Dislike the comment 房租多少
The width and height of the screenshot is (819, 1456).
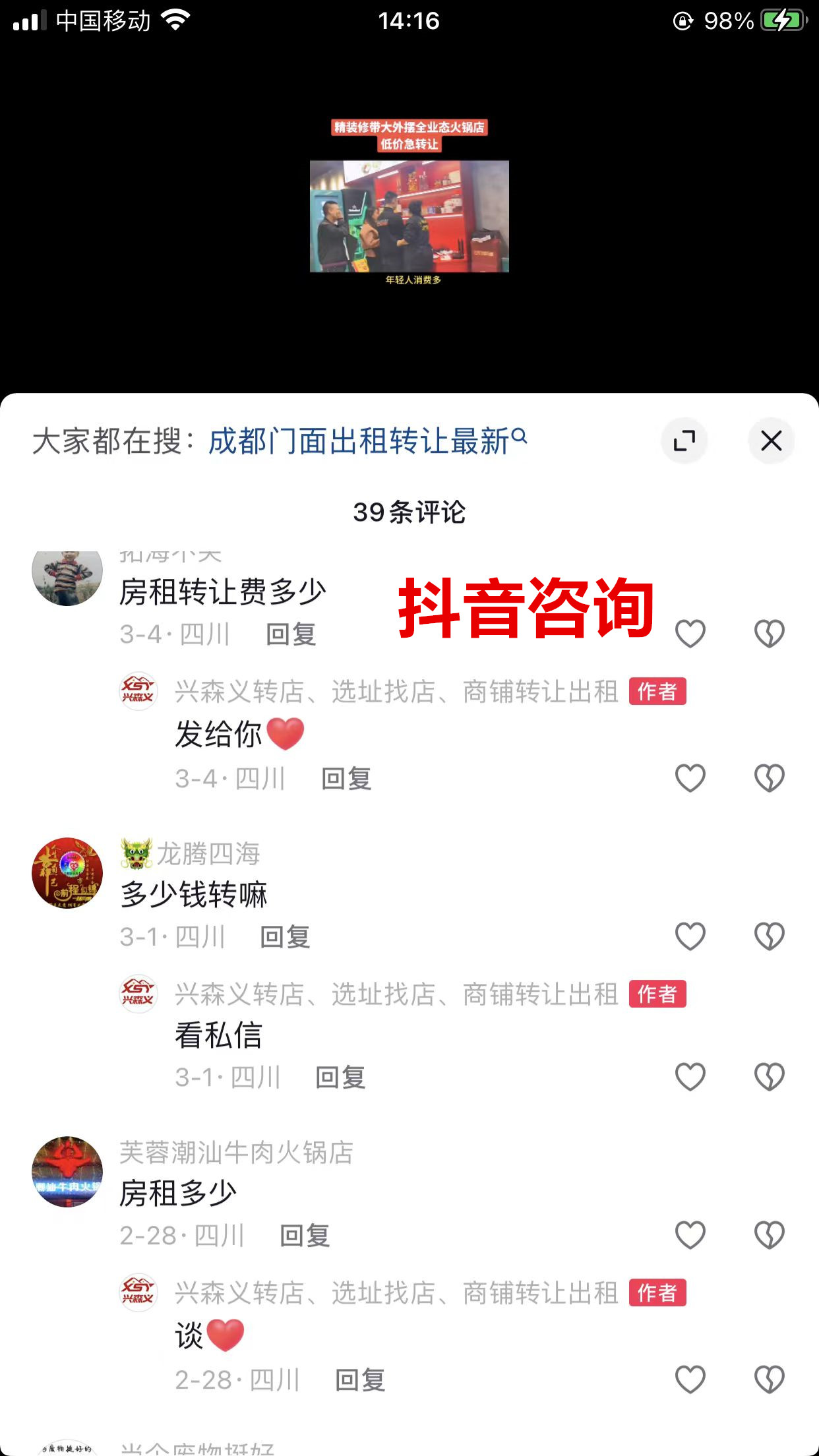(x=769, y=1235)
